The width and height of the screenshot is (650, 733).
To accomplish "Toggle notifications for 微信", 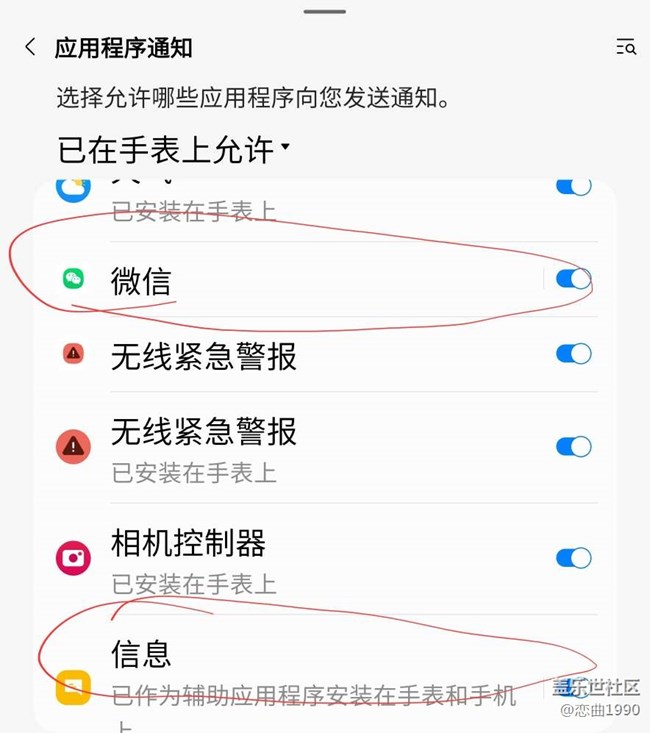I will (x=573, y=279).
